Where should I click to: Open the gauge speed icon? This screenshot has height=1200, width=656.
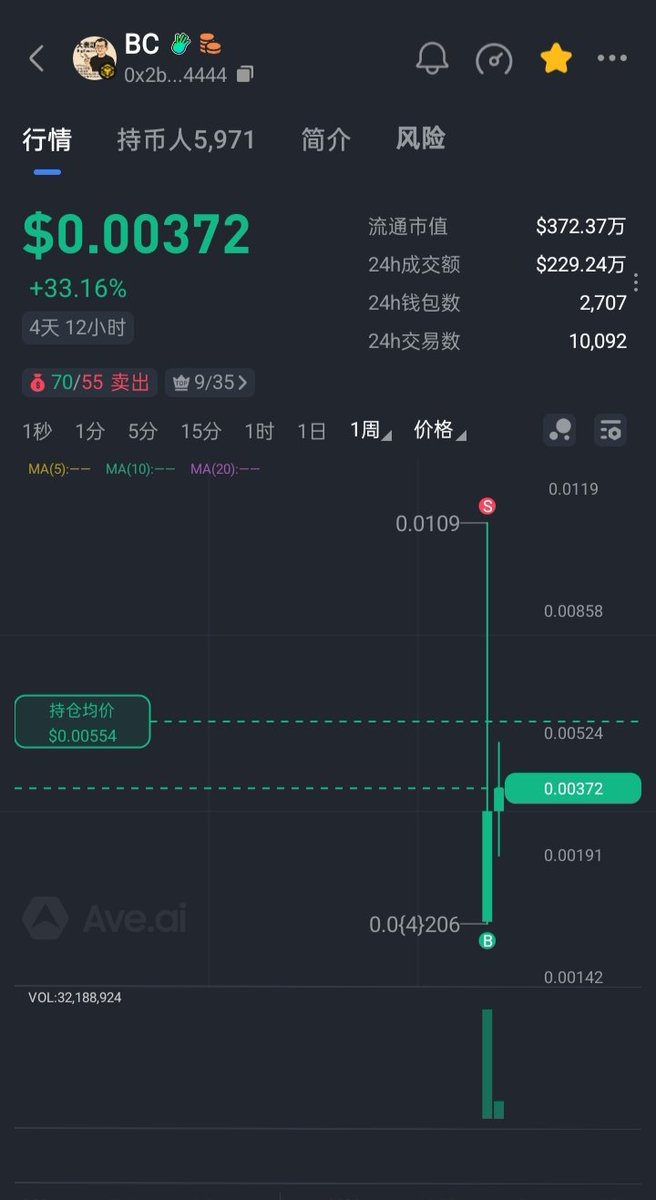coord(494,58)
